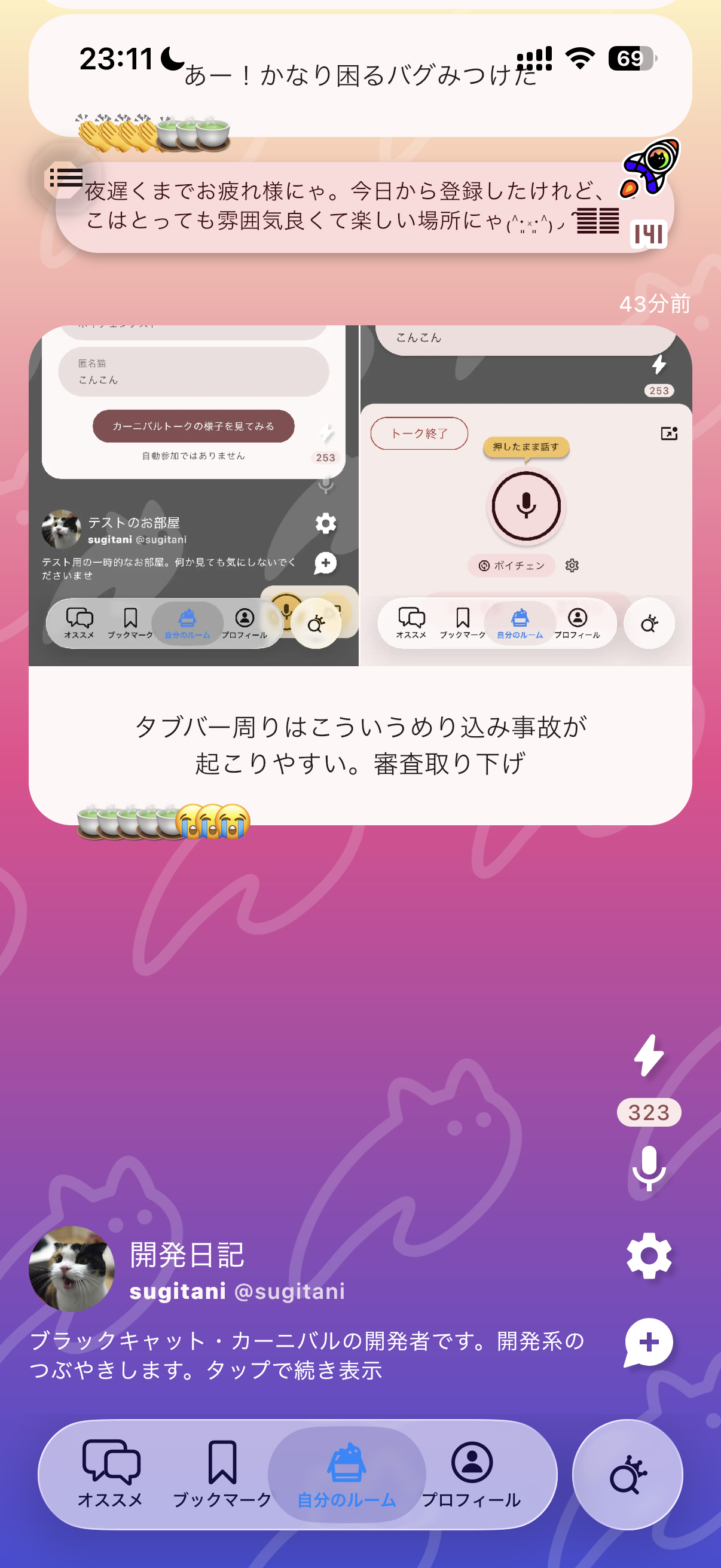Expand the 開発日記 room description
Viewport: 721px width, 1568px height.
(307, 1355)
